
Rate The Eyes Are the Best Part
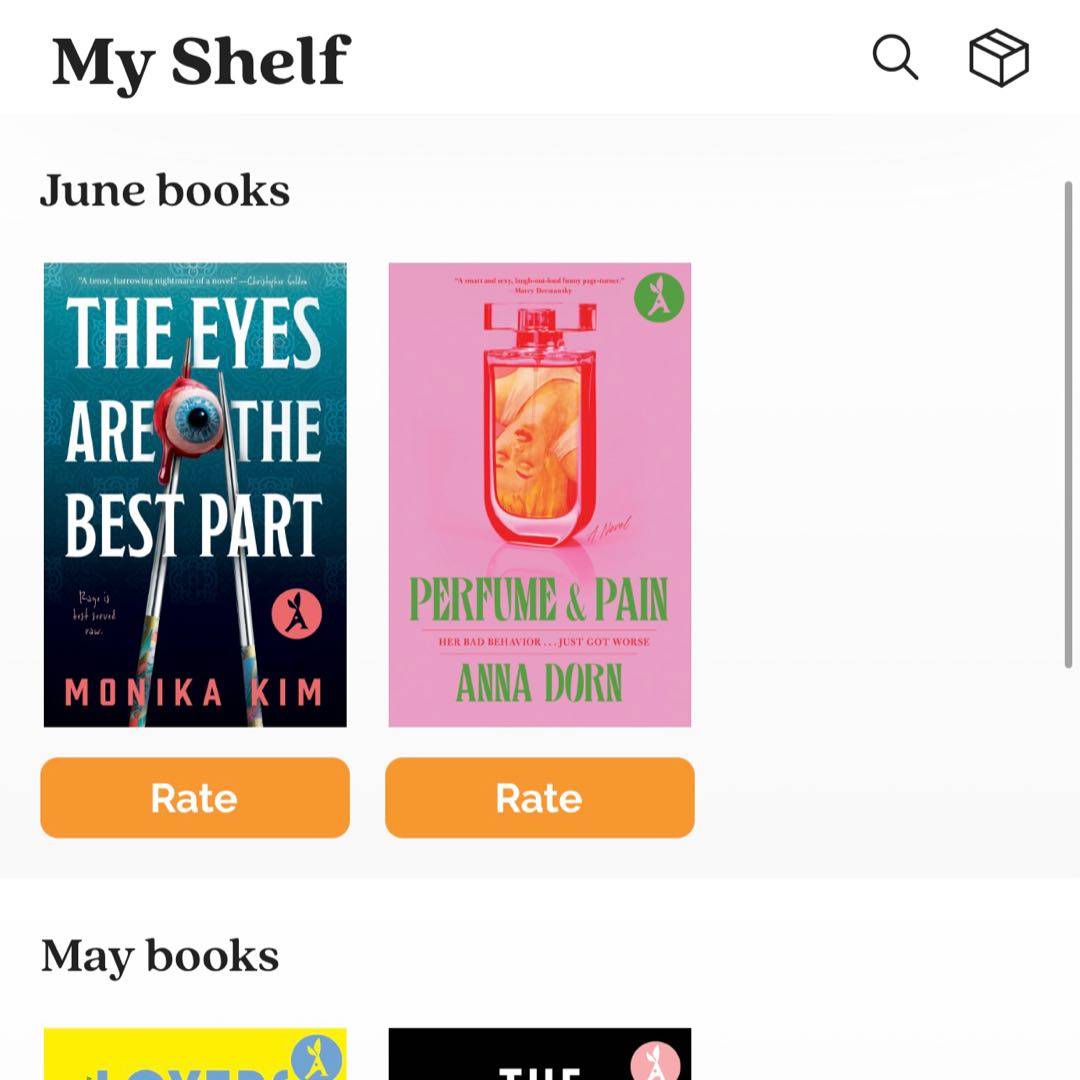[x=195, y=797]
